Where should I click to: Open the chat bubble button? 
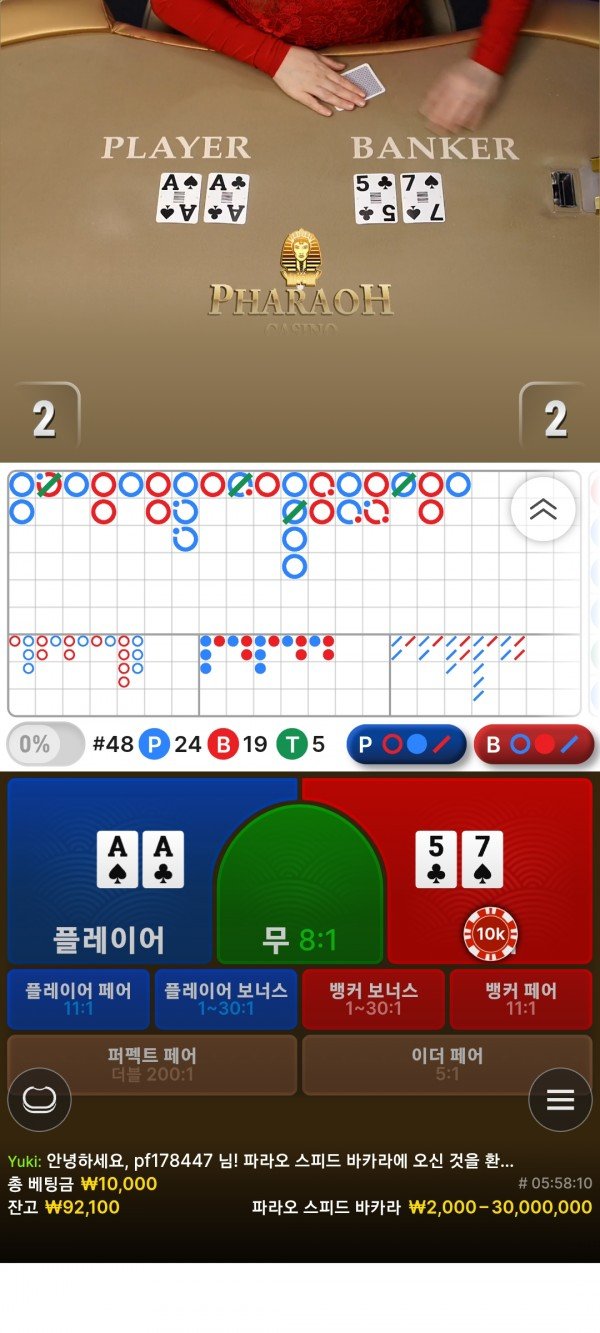coord(40,1100)
